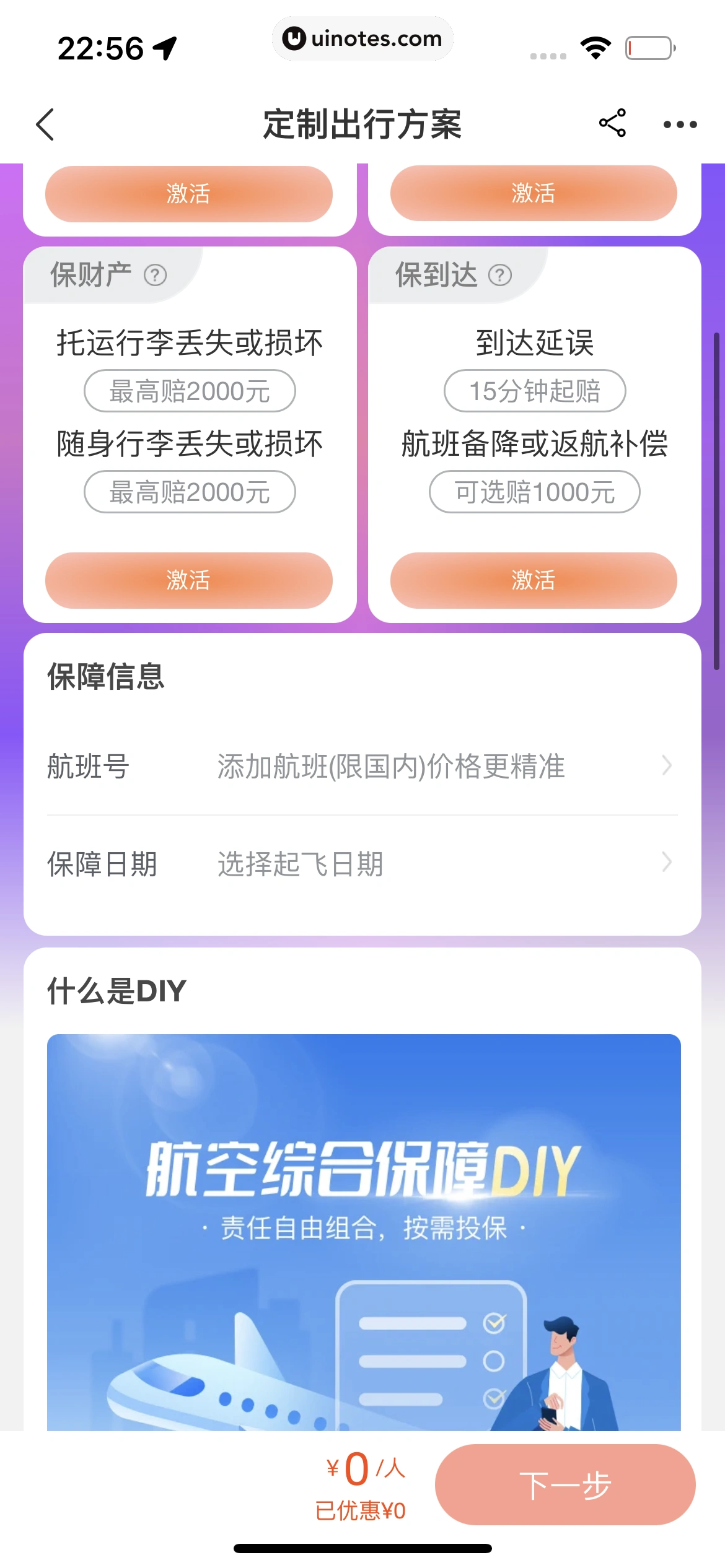Share this travel plan page

pos(612,123)
